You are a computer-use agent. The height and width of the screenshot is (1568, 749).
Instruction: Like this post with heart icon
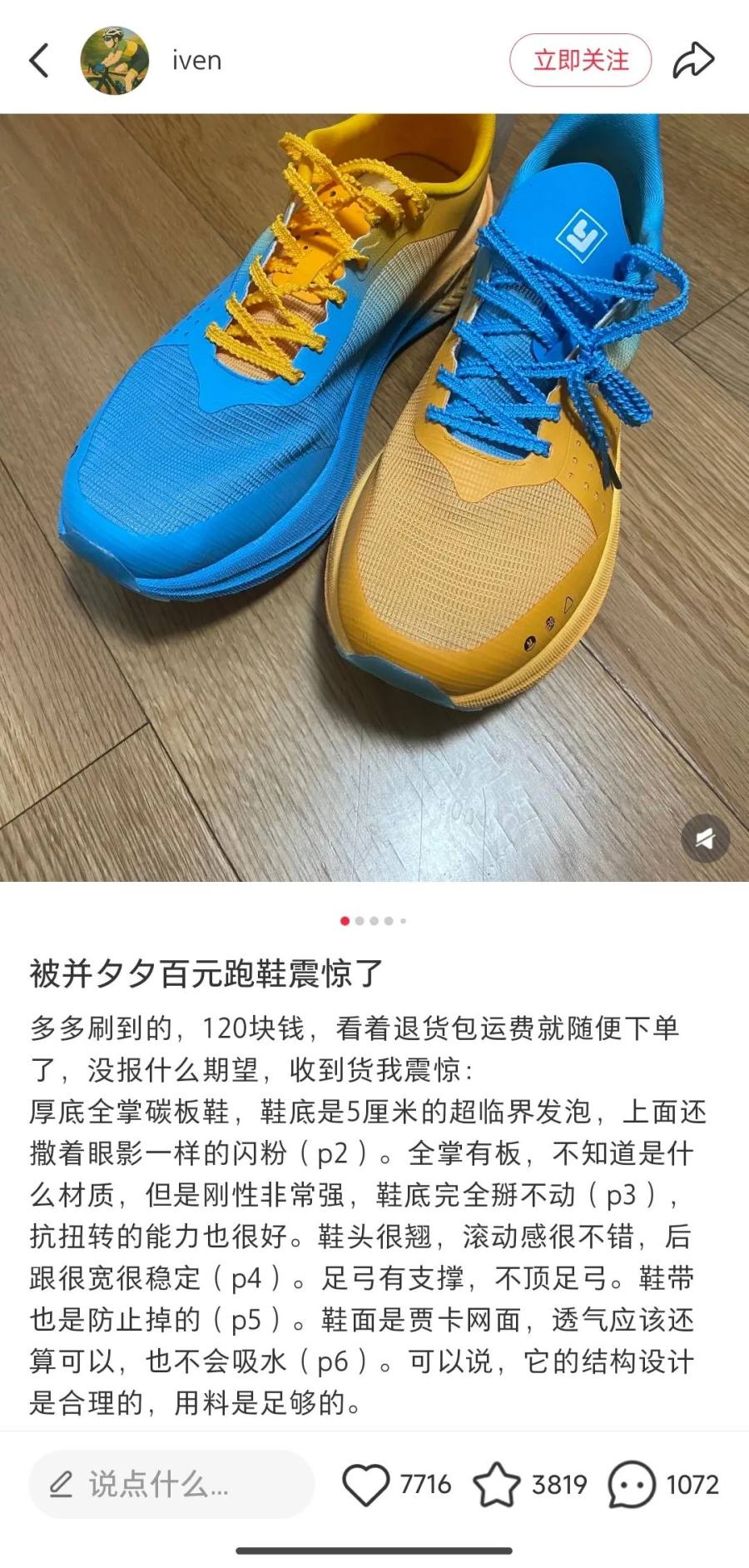pyautogui.click(x=365, y=1484)
